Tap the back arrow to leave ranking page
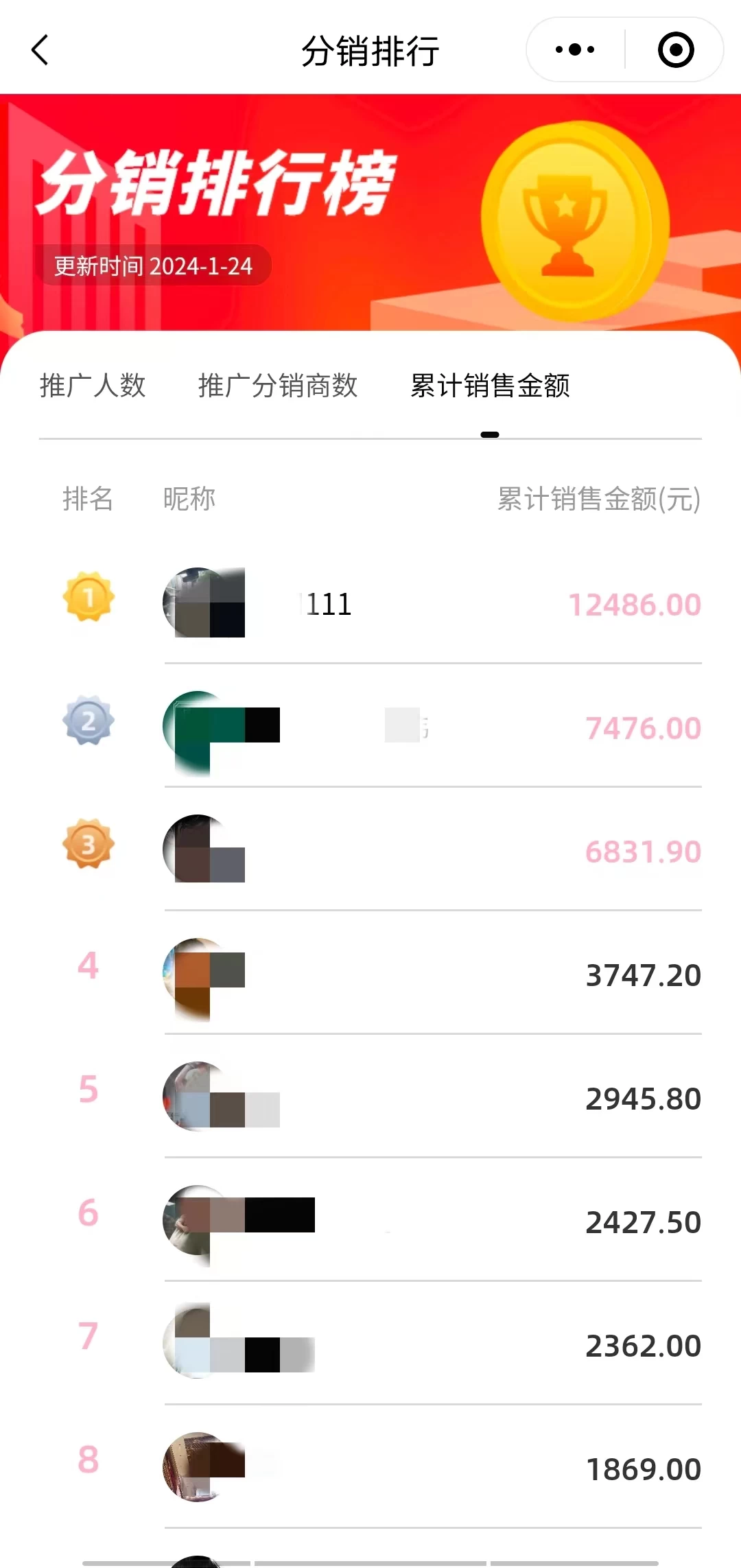Image resolution: width=741 pixels, height=1568 pixels. (x=39, y=50)
